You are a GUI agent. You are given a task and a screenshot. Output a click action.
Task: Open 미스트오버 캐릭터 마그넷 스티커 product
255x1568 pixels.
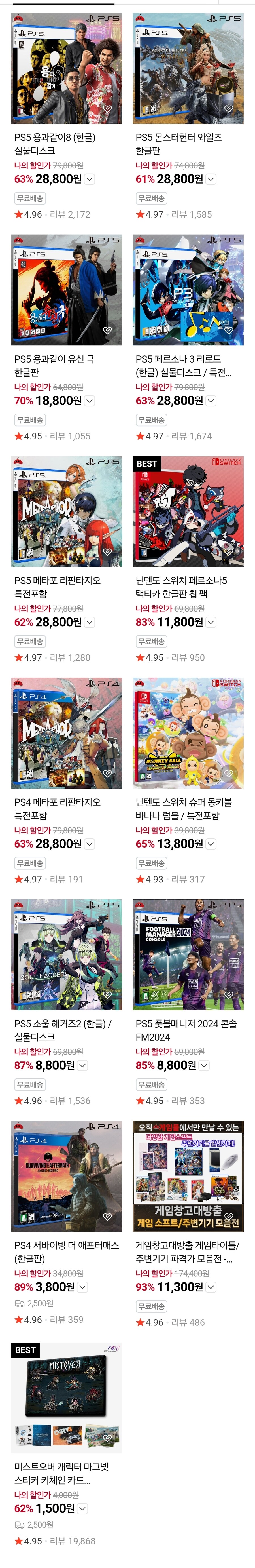point(66,1398)
